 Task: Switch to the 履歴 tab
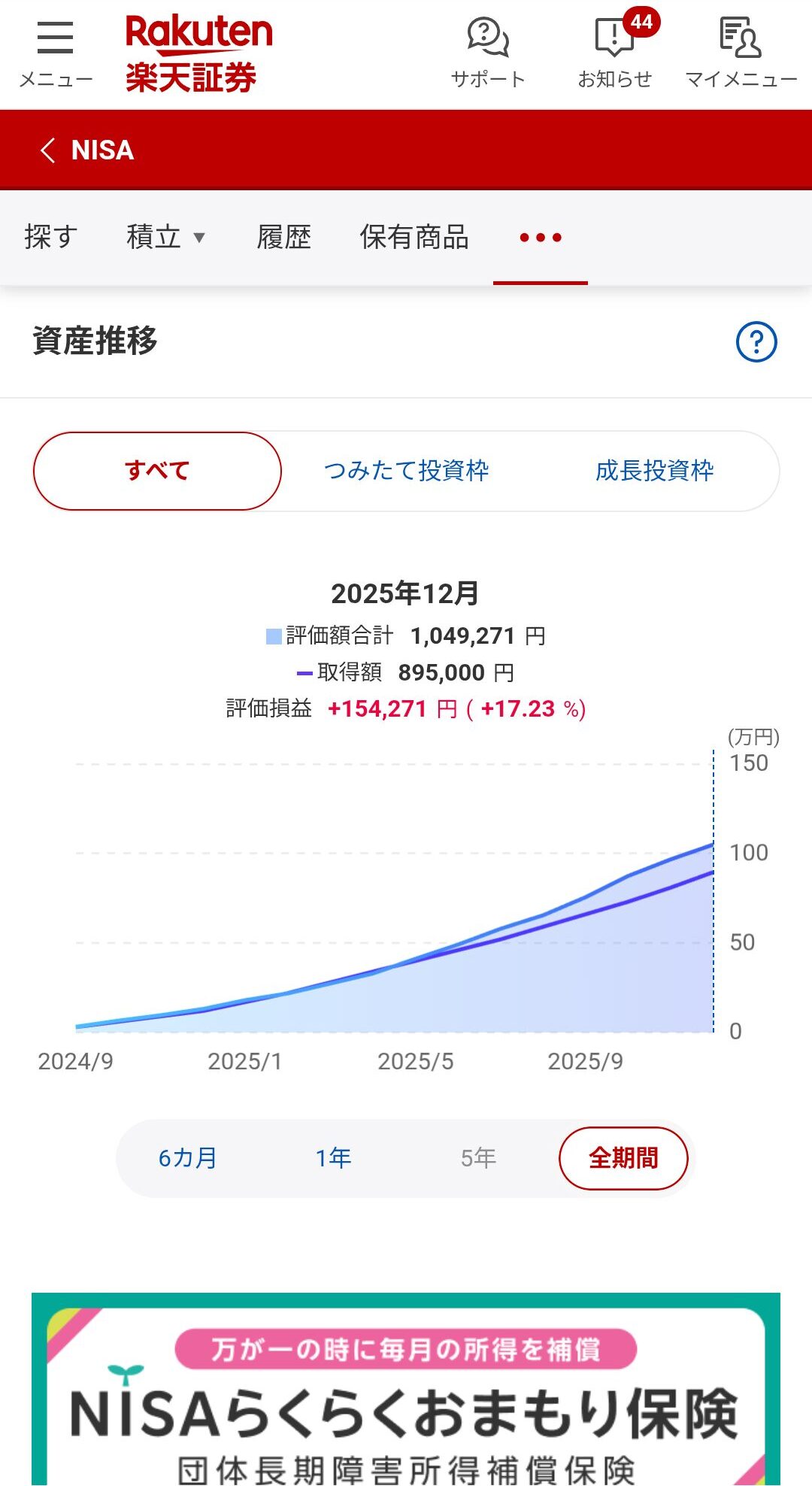pyautogui.click(x=283, y=237)
